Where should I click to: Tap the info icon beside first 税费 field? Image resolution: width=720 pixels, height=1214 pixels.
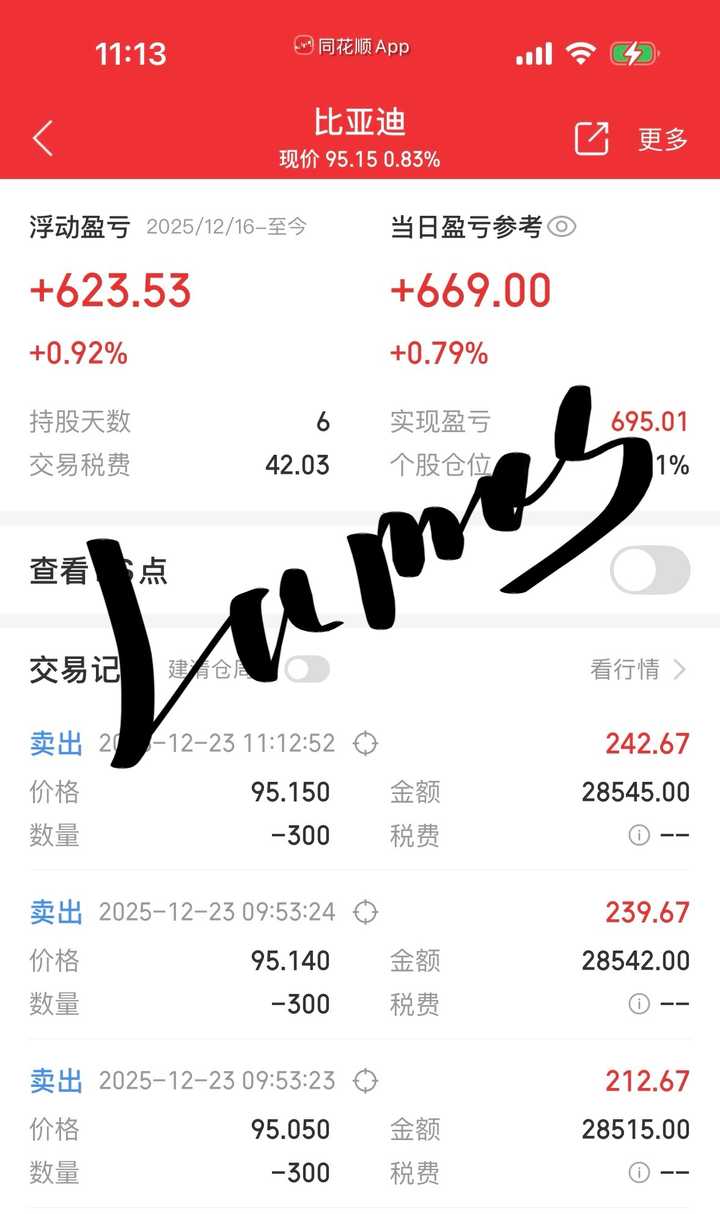[638, 834]
